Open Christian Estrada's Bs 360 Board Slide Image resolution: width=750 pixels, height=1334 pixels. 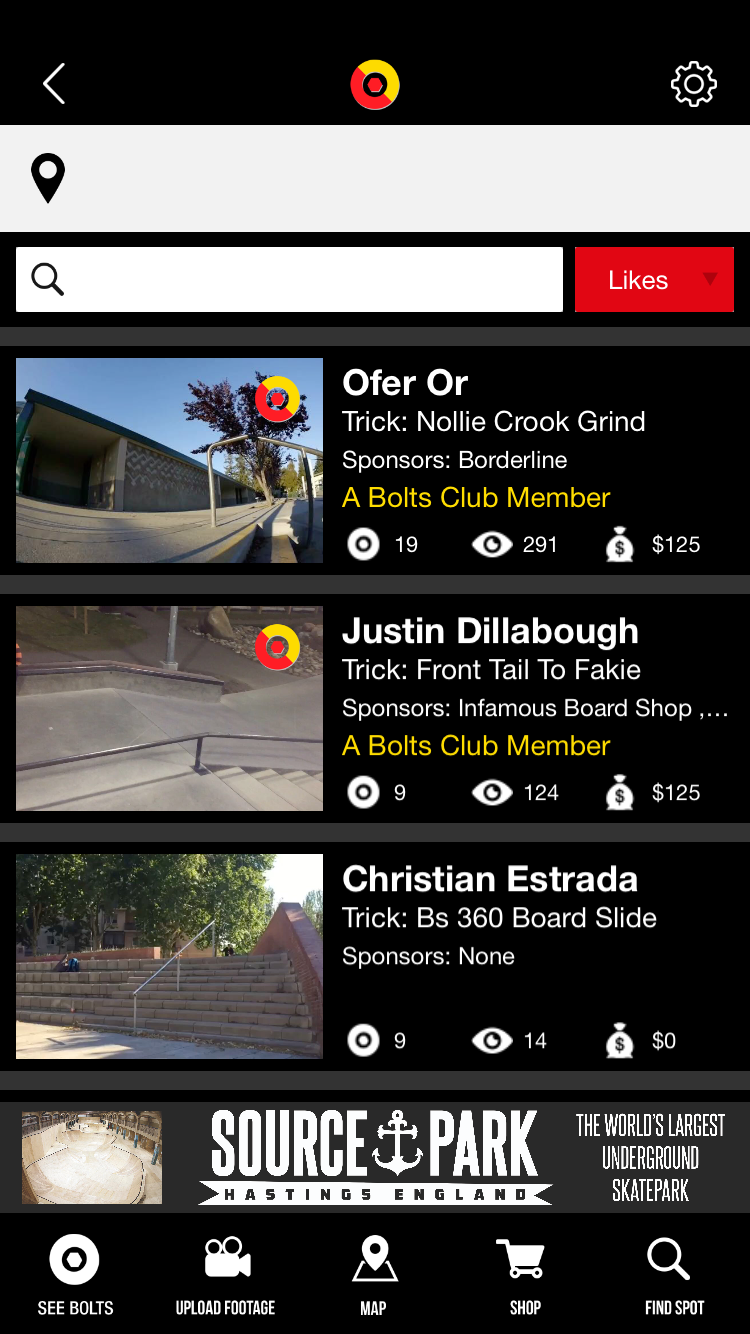click(170, 956)
